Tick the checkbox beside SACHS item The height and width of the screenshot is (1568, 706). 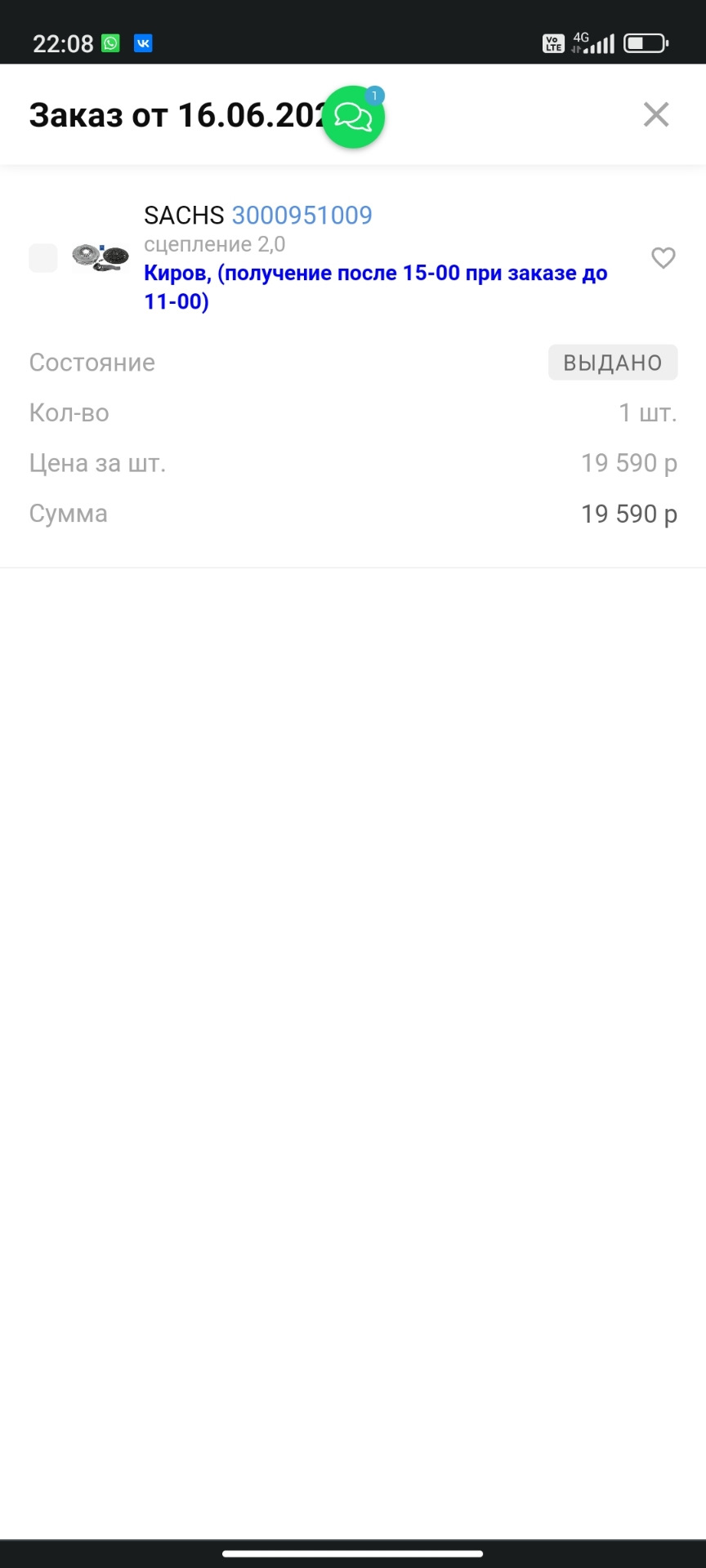pos(43,258)
